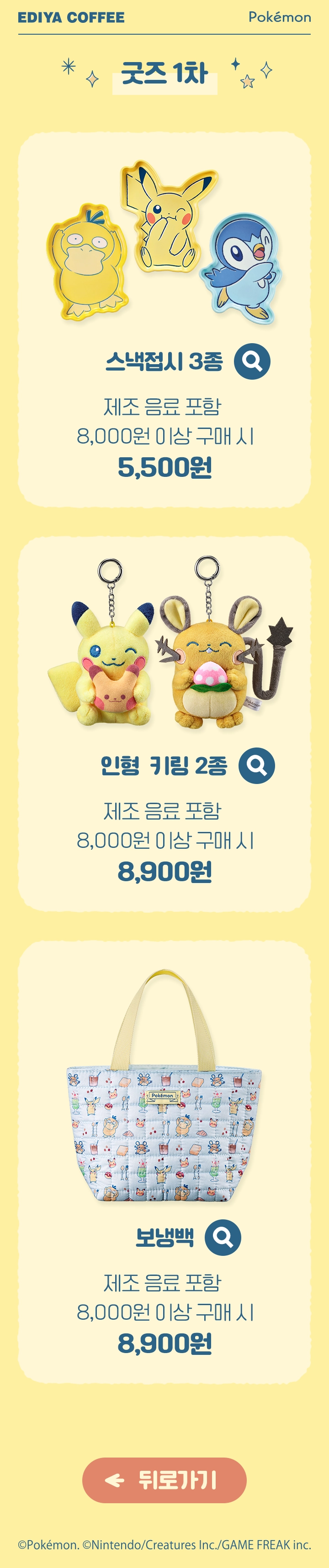329x1568 pixels.
Task: Open the magnifier for 인형 키링 2종
Action: 256,765
